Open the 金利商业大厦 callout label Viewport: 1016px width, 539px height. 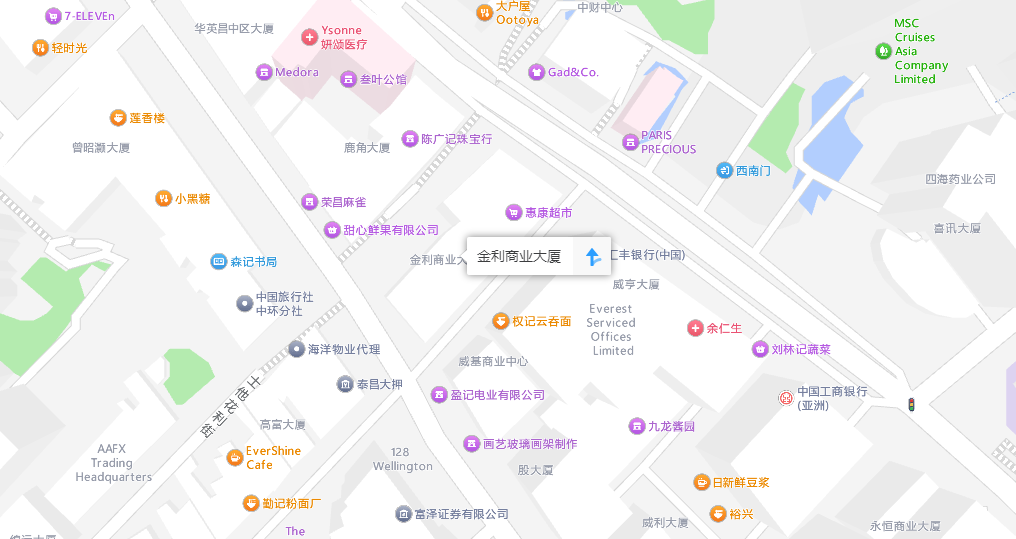pos(518,256)
